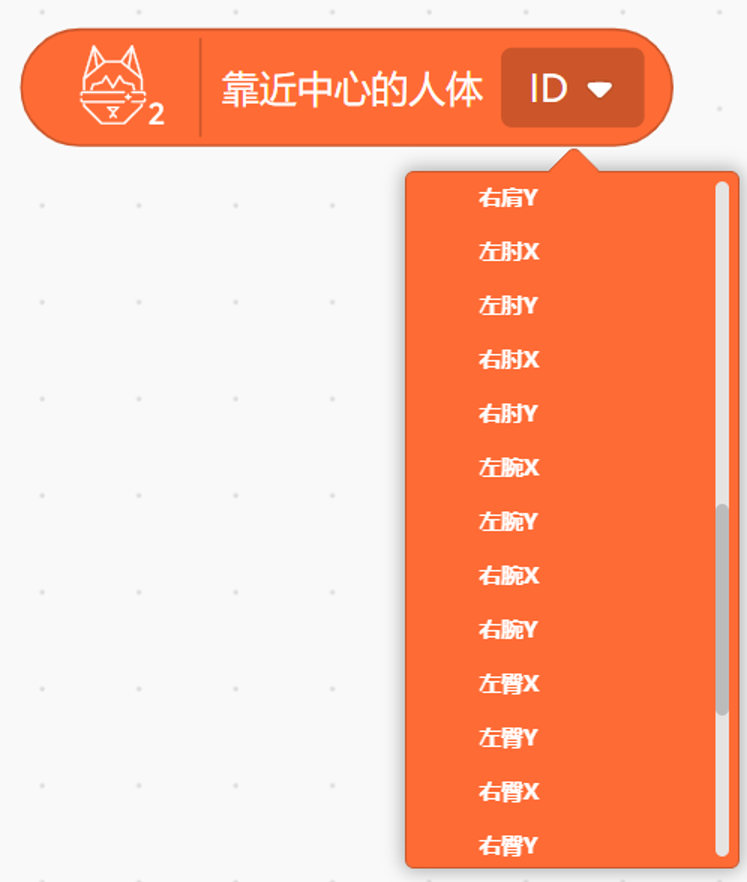Choose 右腕Y from the dropdown
Screen dimensions: 747x882
click(x=508, y=630)
